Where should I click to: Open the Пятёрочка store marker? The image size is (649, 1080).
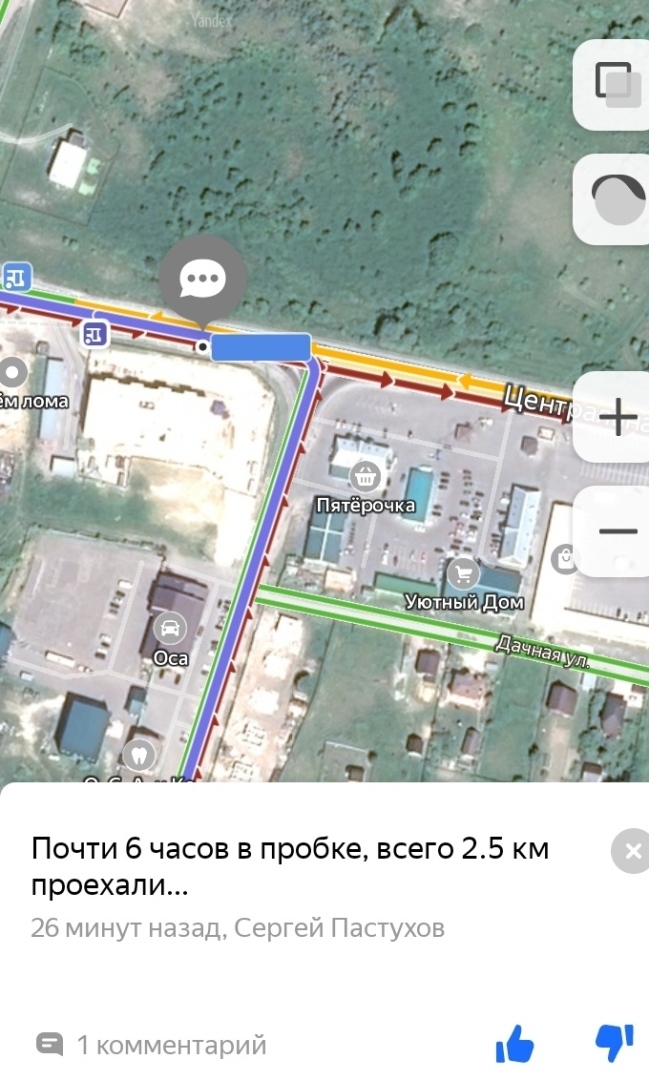click(368, 474)
